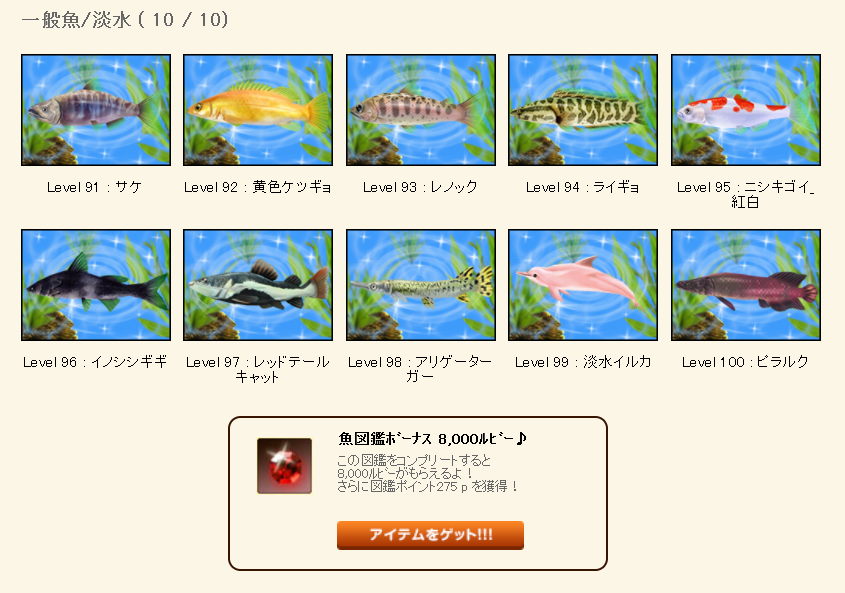Open the Level 100 ピラルク fish tile
845x593 pixels.
coord(746,285)
